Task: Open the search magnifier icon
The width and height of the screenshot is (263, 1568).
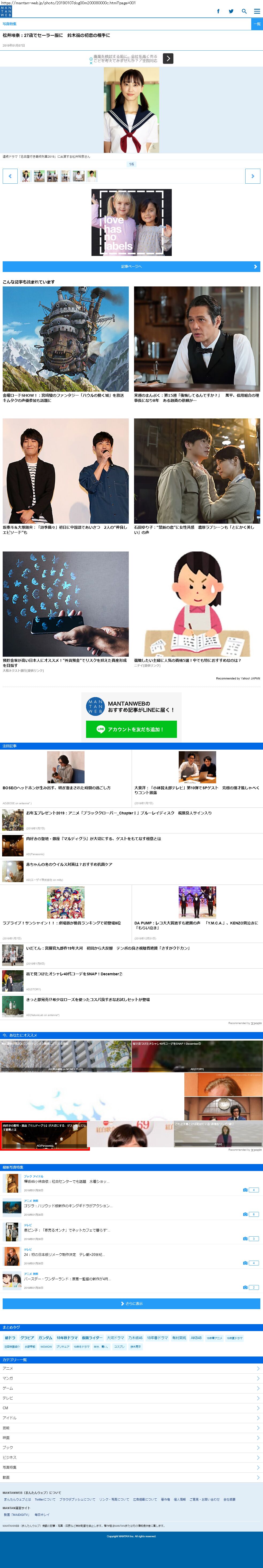Action: [244, 11]
